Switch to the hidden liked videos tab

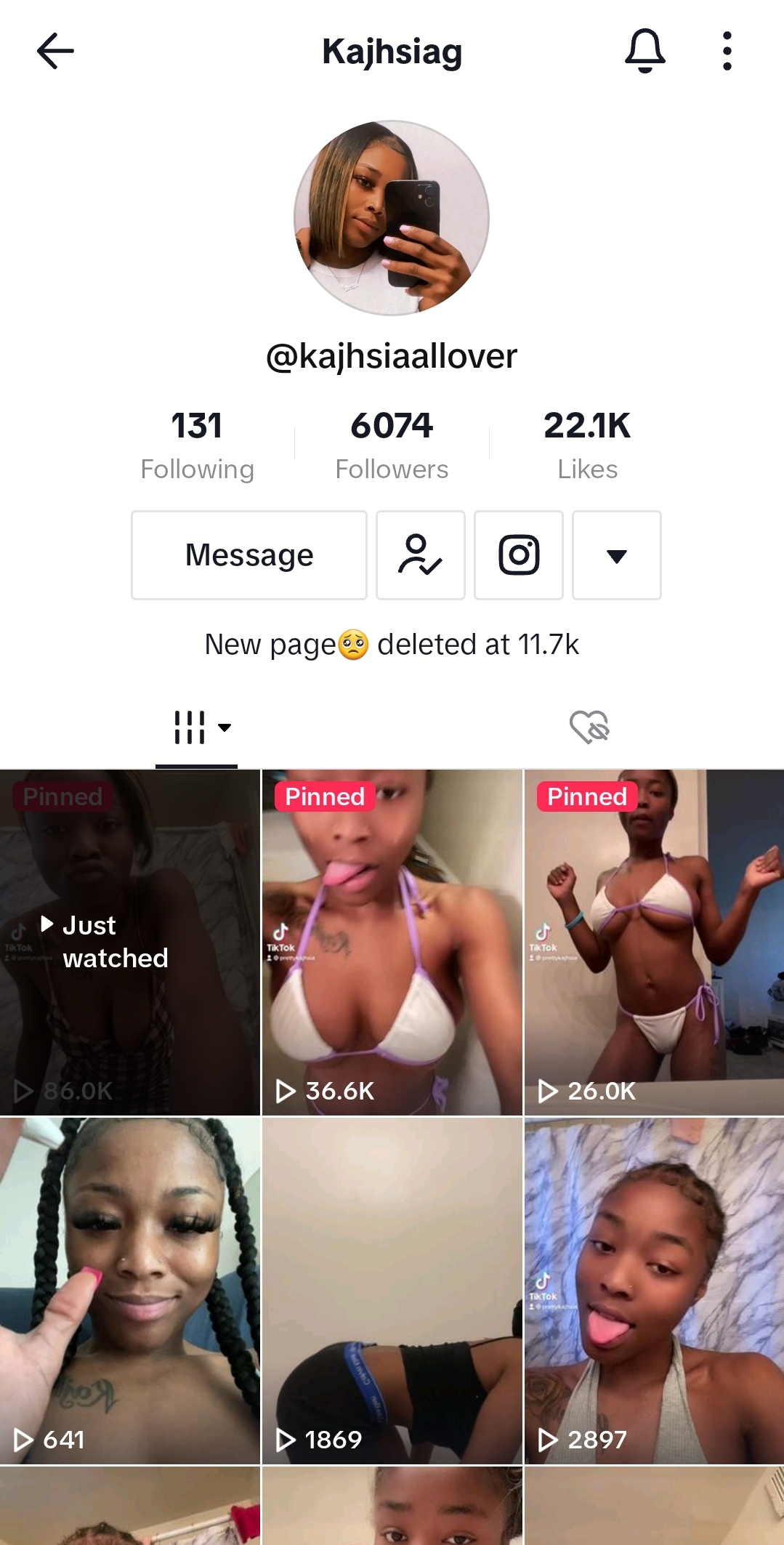[x=589, y=727]
